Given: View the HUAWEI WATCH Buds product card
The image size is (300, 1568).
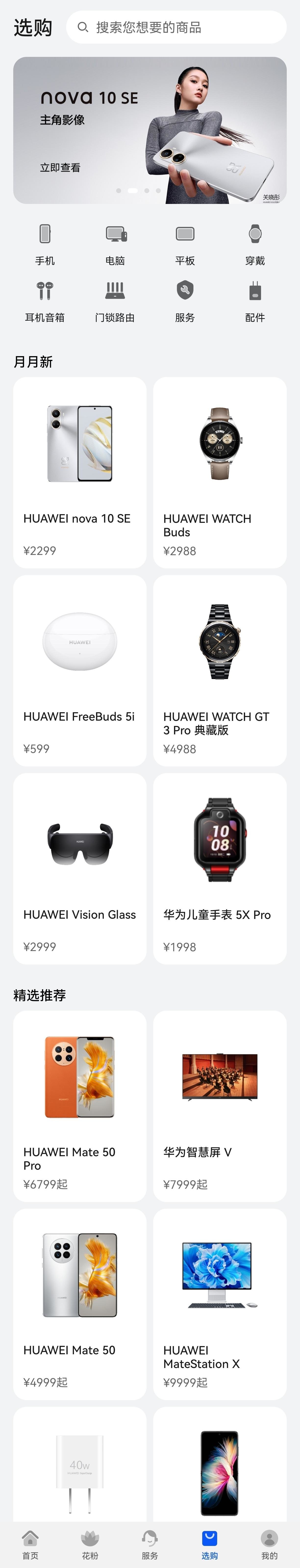Looking at the screenshot, I should tap(220, 472).
